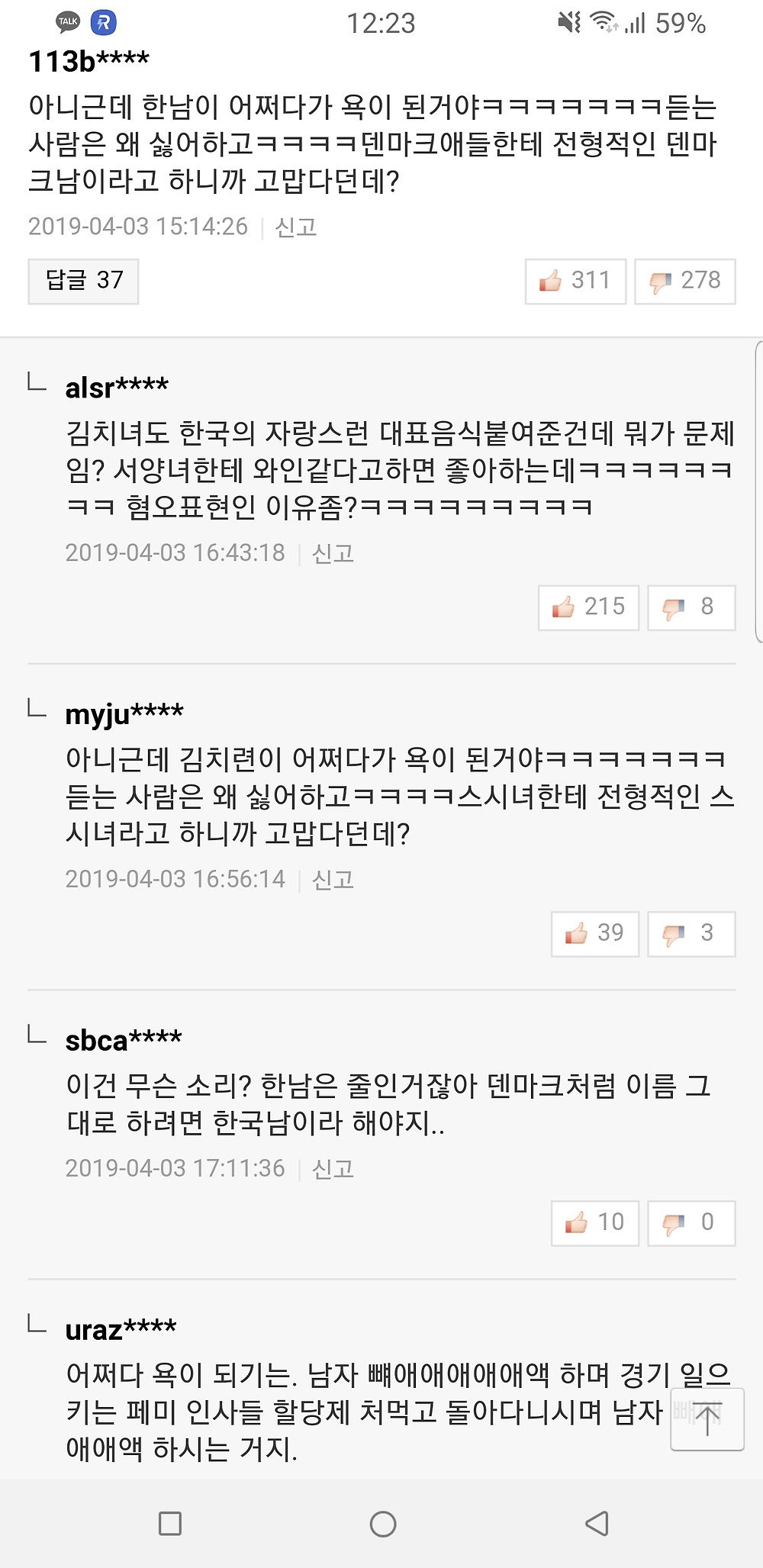The width and height of the screenshot is (763, 1568).
Task: Like the reply from alsr****
Action: tap(588, 607)
